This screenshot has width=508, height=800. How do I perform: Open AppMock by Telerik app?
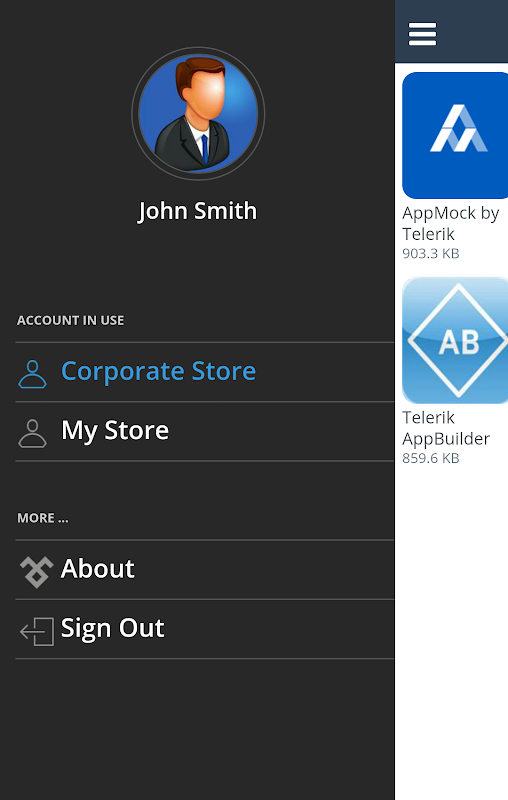pyautogui.click(x=455, y=166)
